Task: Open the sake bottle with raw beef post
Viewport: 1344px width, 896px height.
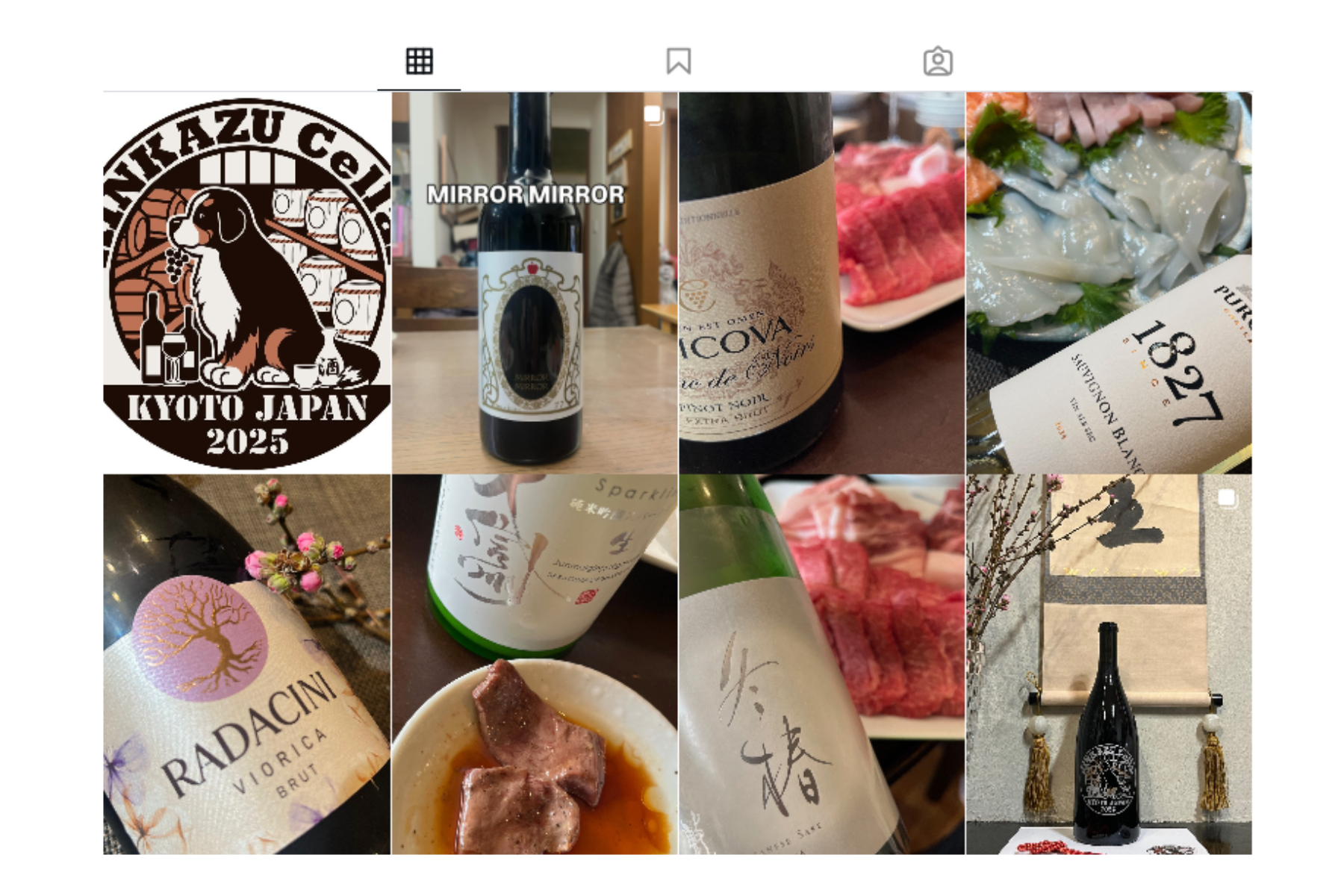Action: 821,665
